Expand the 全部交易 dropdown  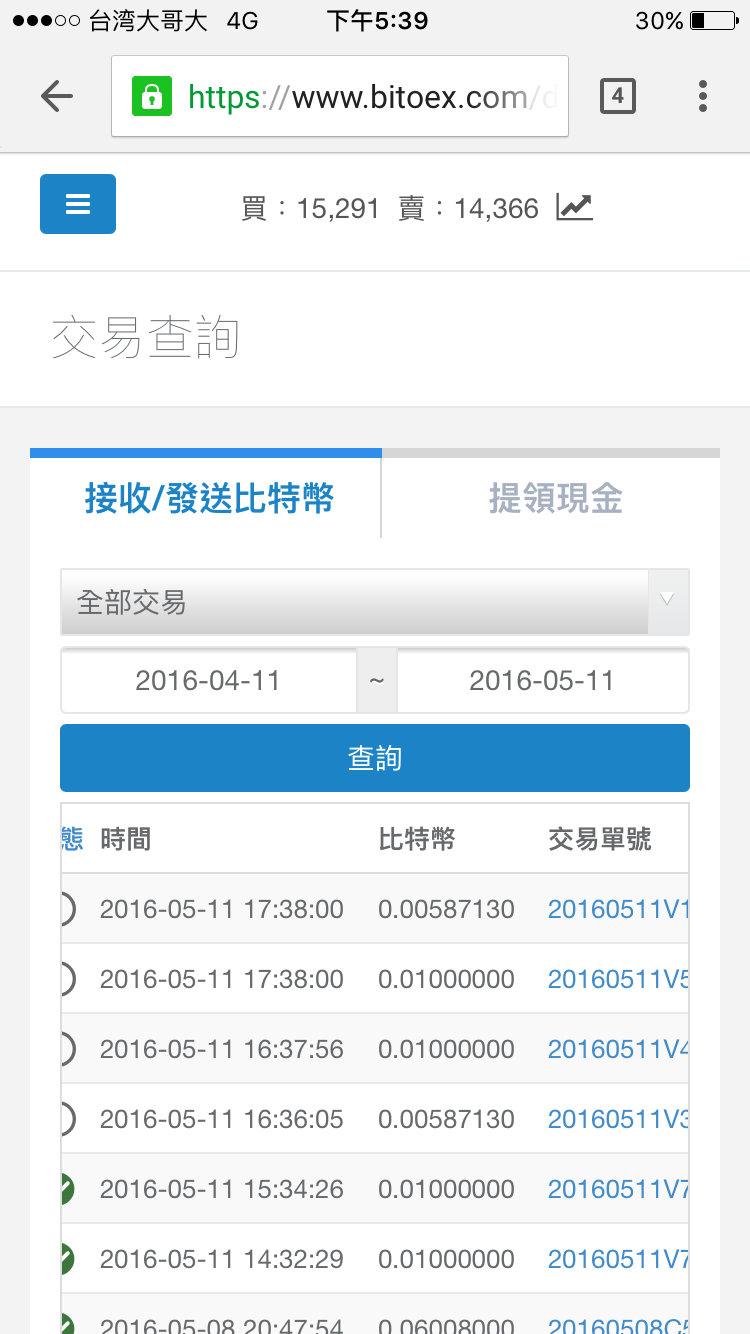[375, 602]
